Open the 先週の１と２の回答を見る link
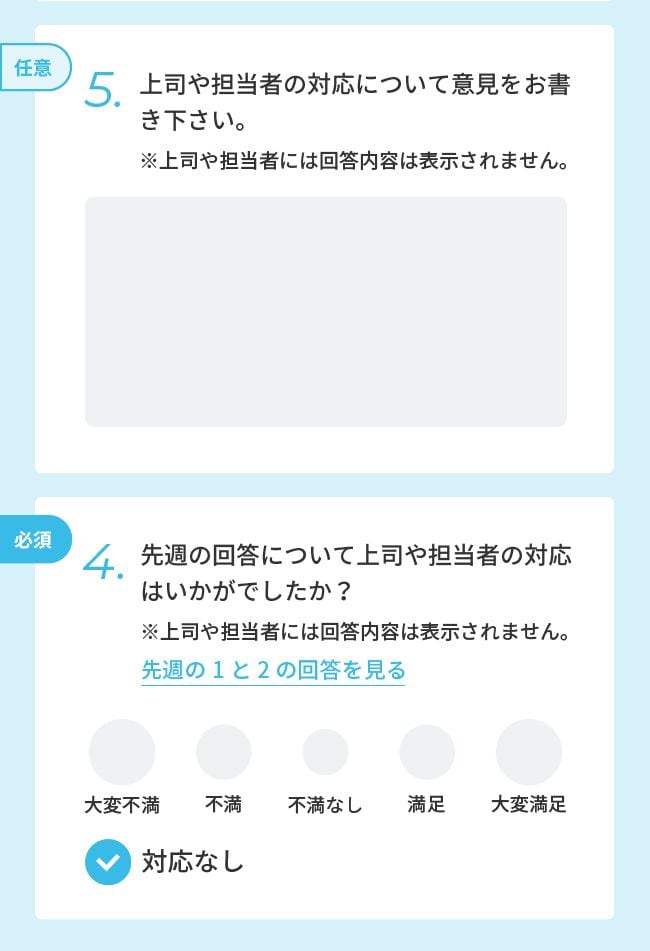650x951 pixels. tap(273, 670)
